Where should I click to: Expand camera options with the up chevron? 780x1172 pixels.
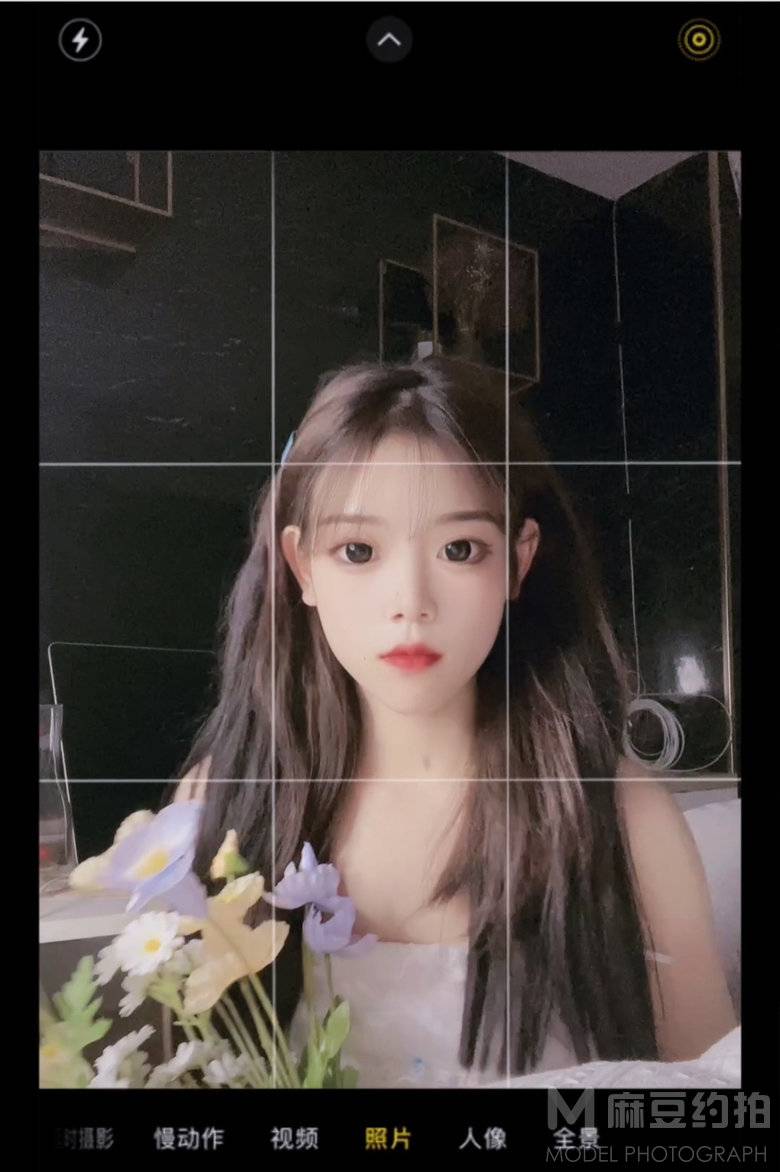(389, 41)
